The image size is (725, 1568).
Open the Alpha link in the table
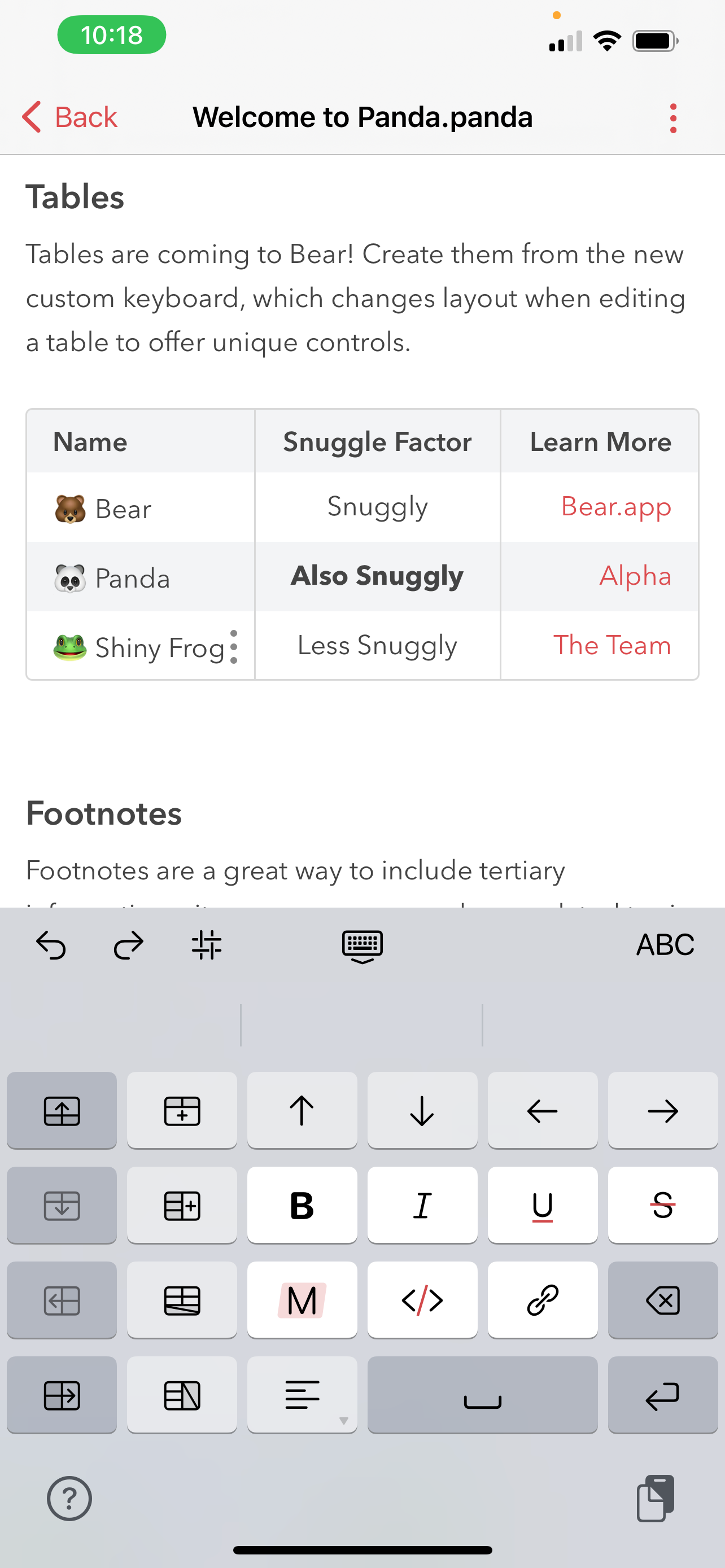635,576
